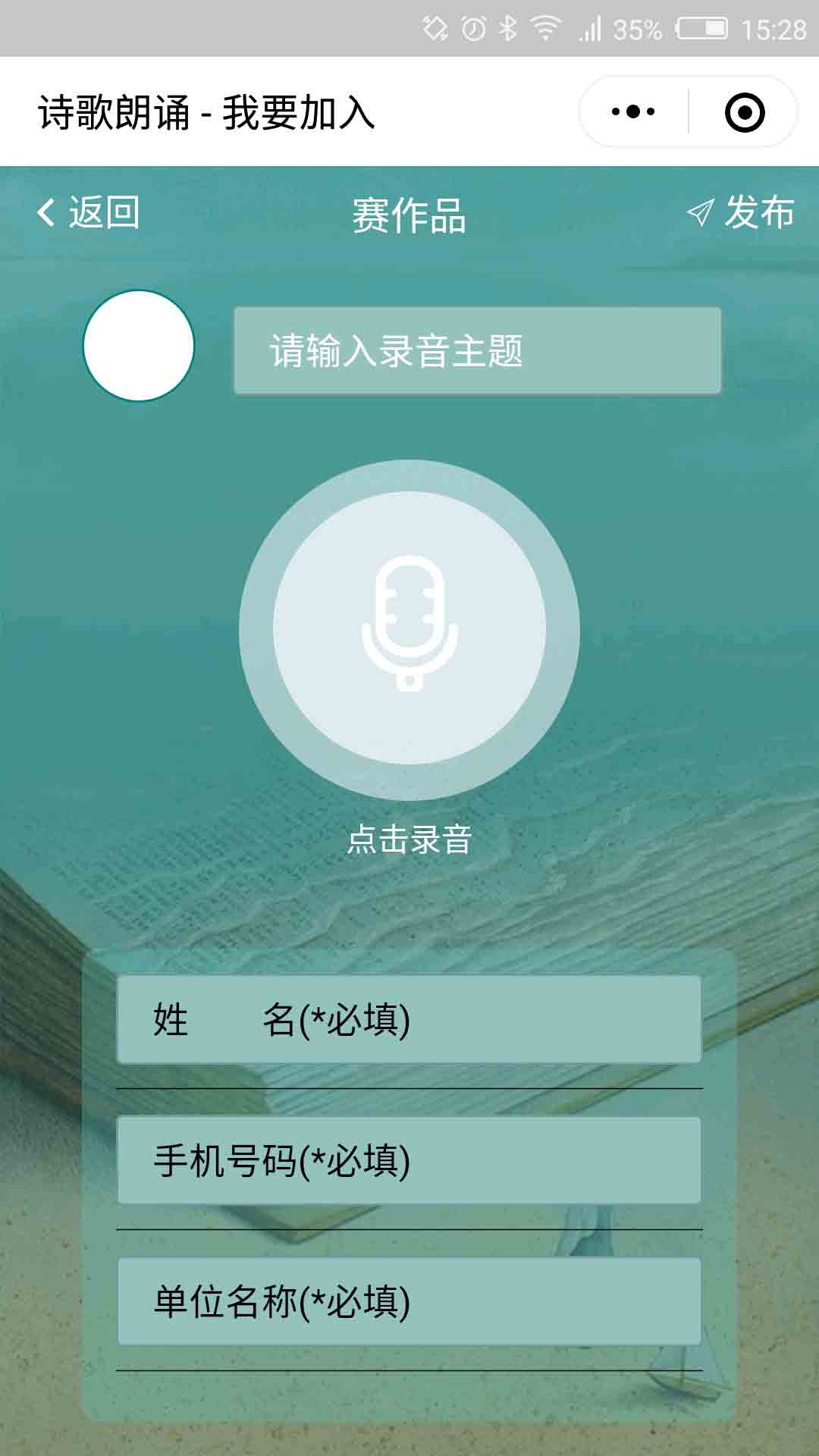Select the 手机号码 required field
Screen dimensions: 819x1456
pyautogui.click(x=409, y=1160)
